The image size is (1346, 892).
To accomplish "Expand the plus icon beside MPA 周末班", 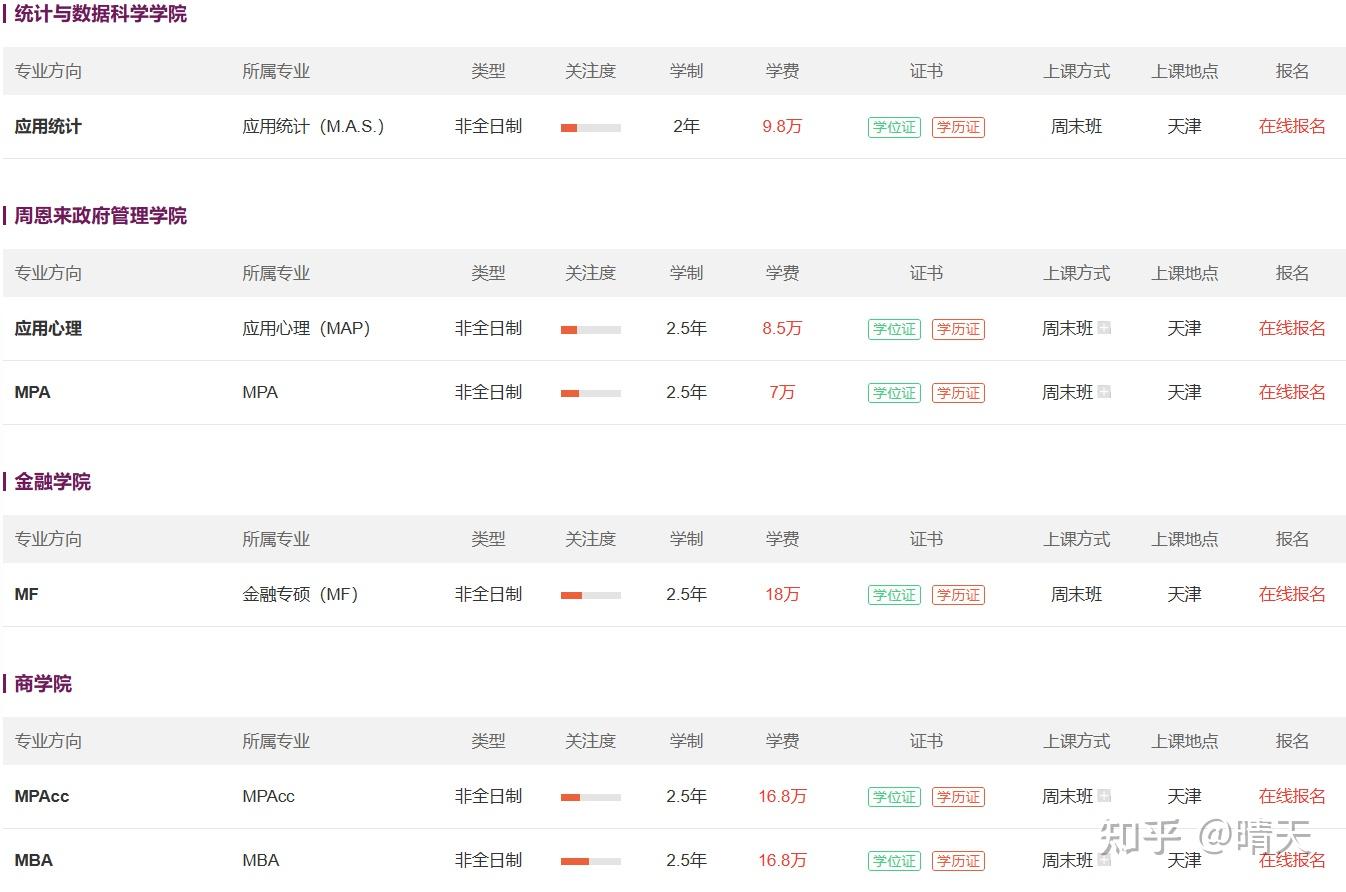I will click(x=1104, y=392).
